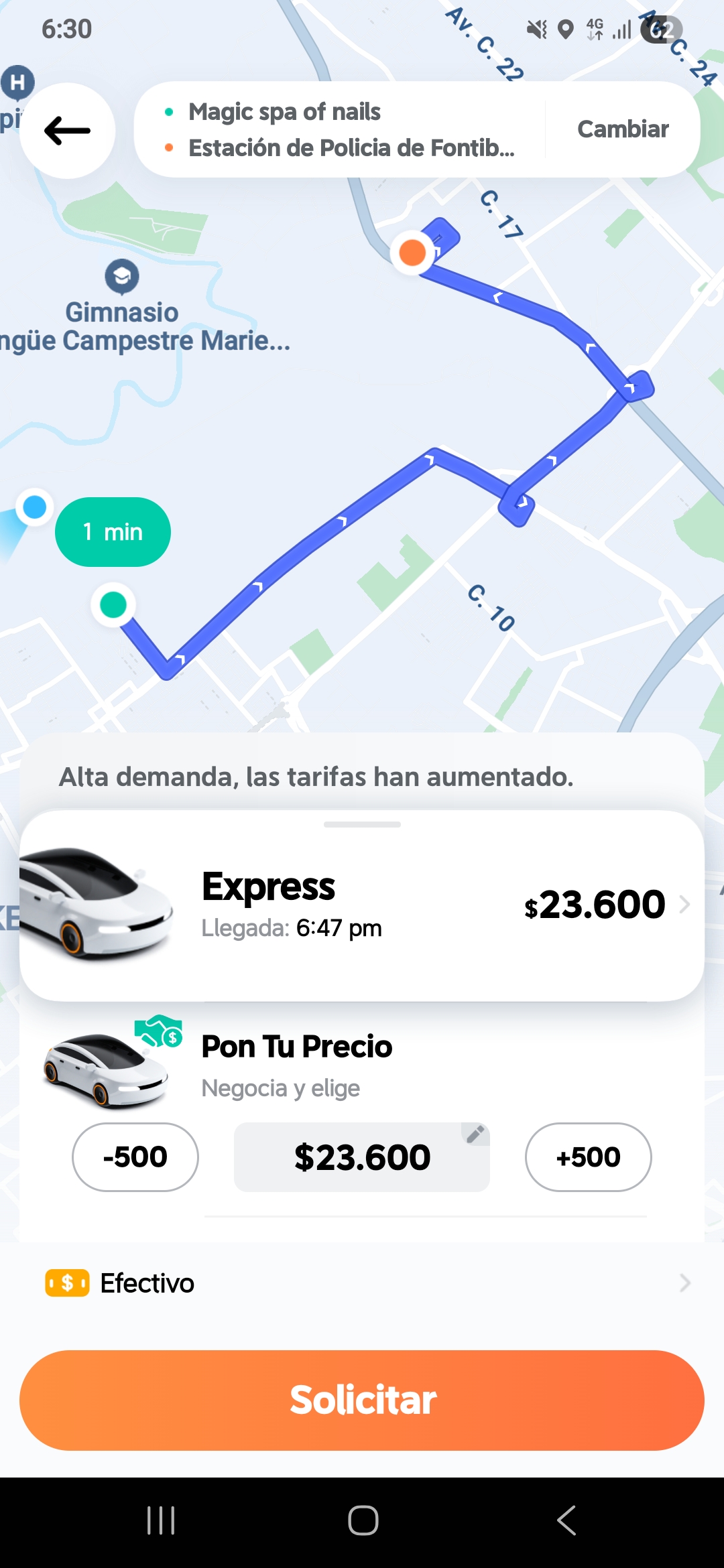
Task: Return to the phone's home screen
Action: (363, 1520)
